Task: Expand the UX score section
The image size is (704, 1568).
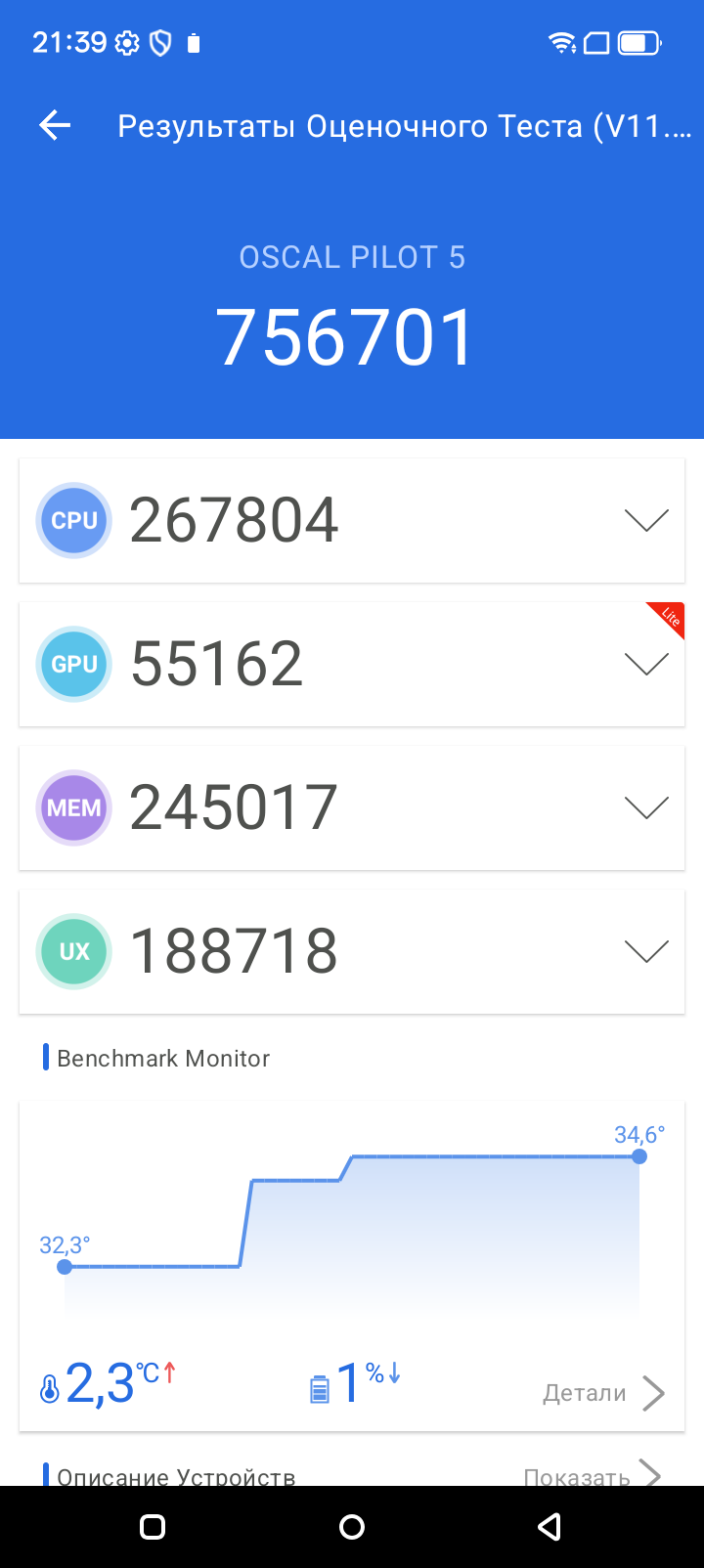Action: tap(646, 951)
